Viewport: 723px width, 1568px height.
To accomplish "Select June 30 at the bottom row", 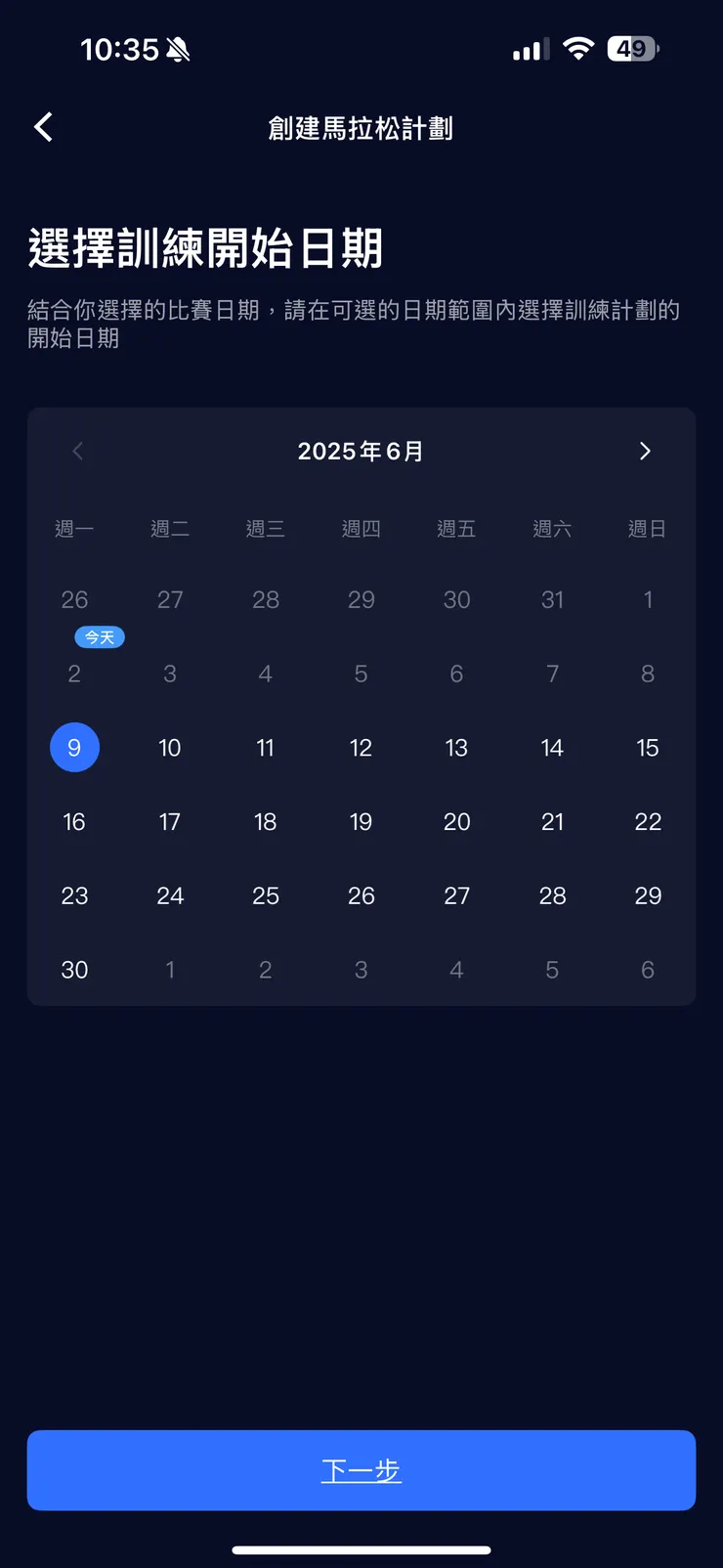I will click(74, 970).
